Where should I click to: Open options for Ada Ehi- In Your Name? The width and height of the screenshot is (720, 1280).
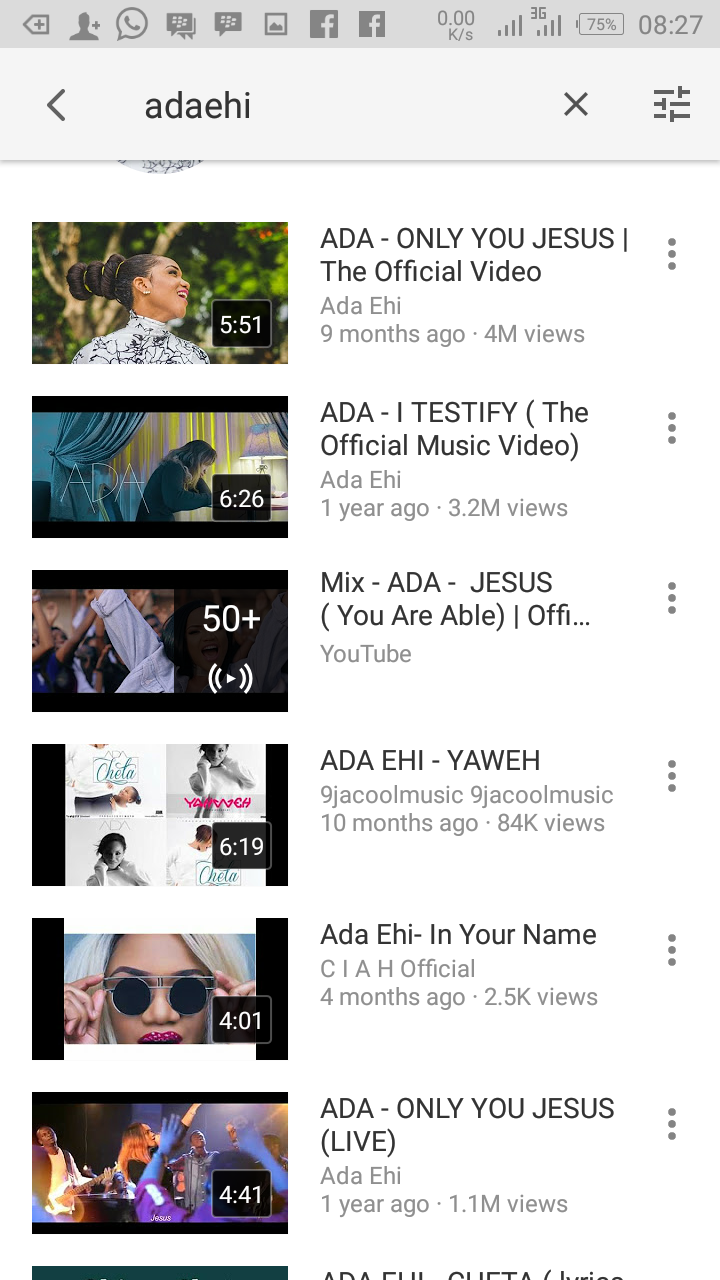coord(671,950)
